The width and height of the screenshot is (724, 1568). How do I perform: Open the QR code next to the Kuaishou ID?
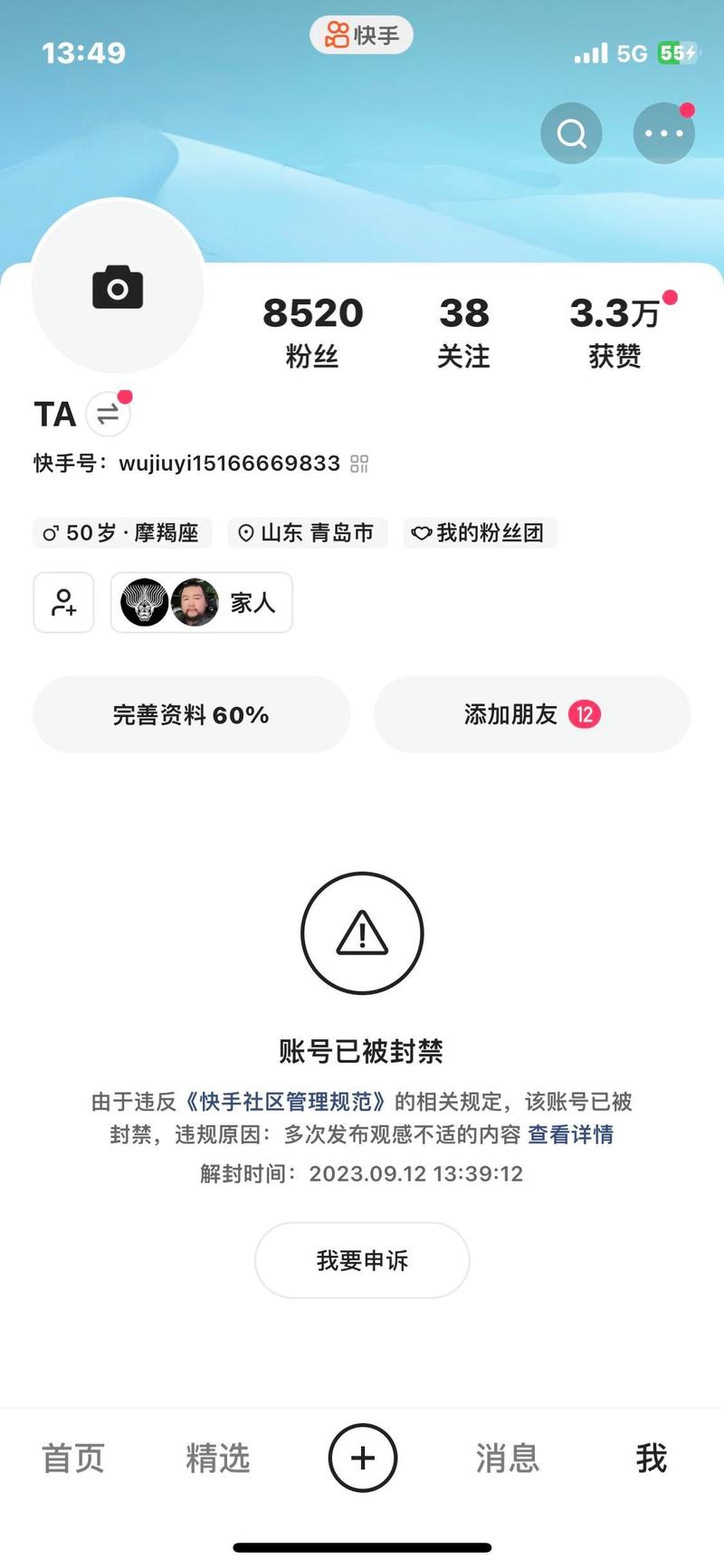359,463
